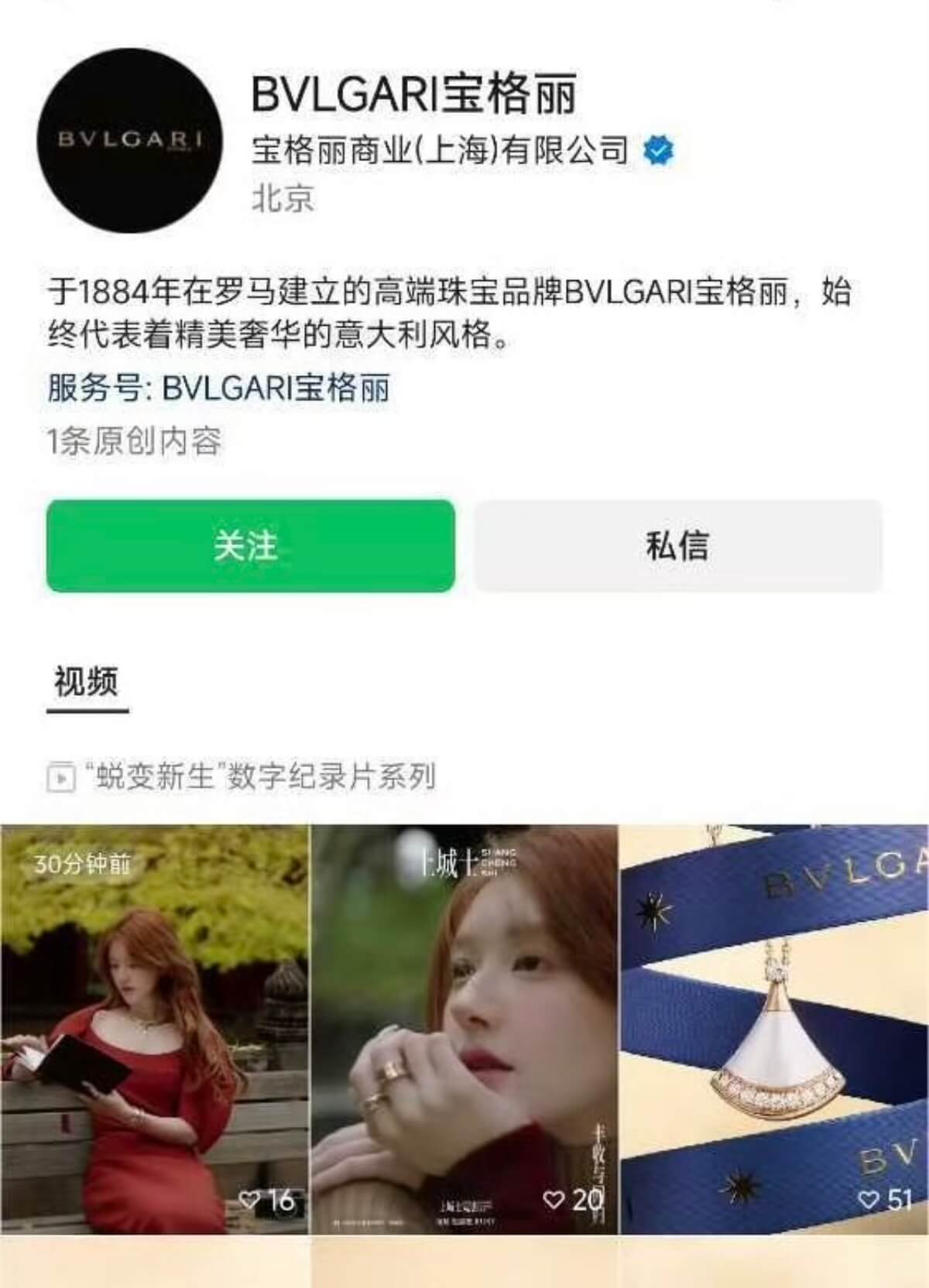The image size is (929, 1288).
Task: Send a private message via 私信
Action: coord(677,546)
